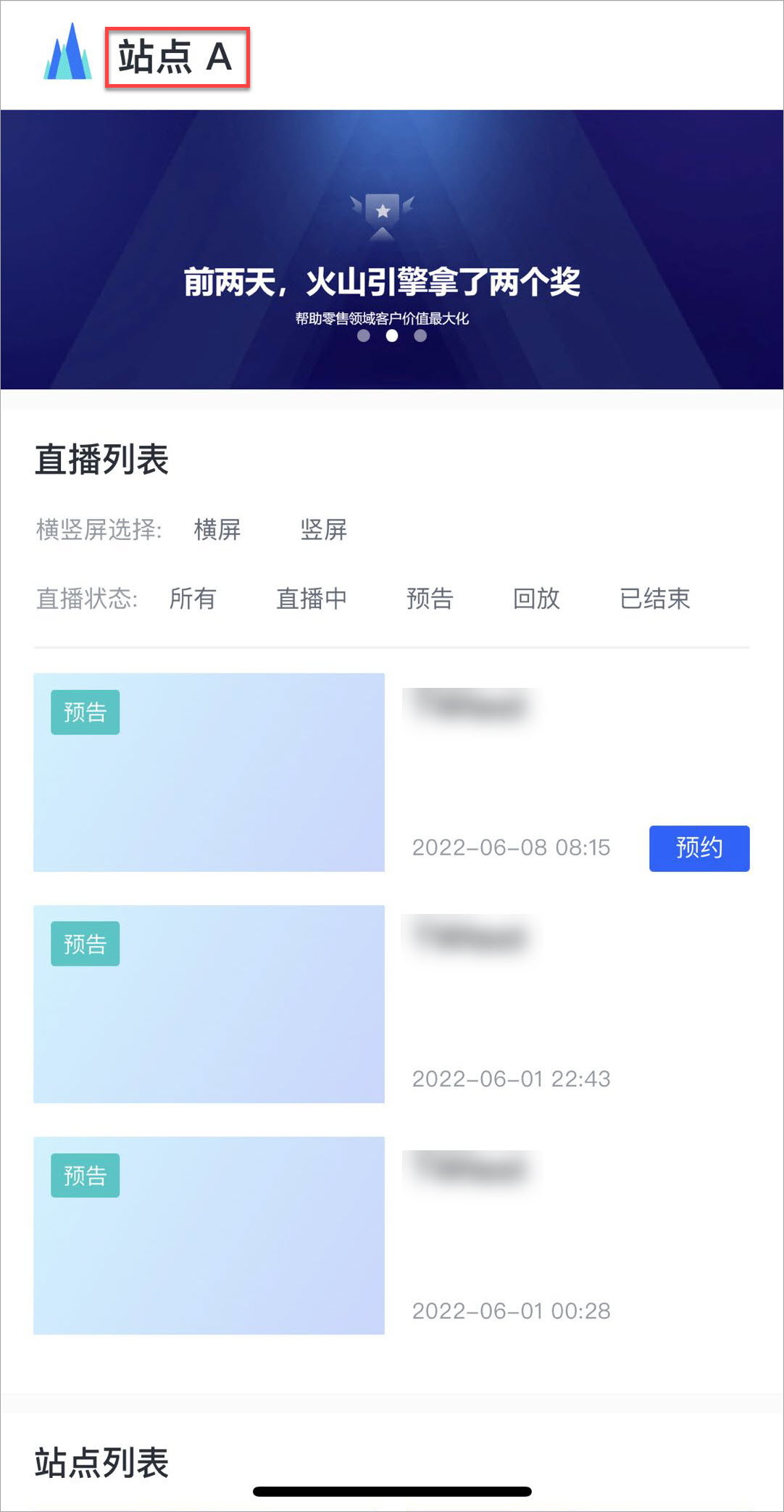Image resolution: width=784 pixels, height=1512 pixels.
Task: Filter the list by 回放
Action: [536, 598]
